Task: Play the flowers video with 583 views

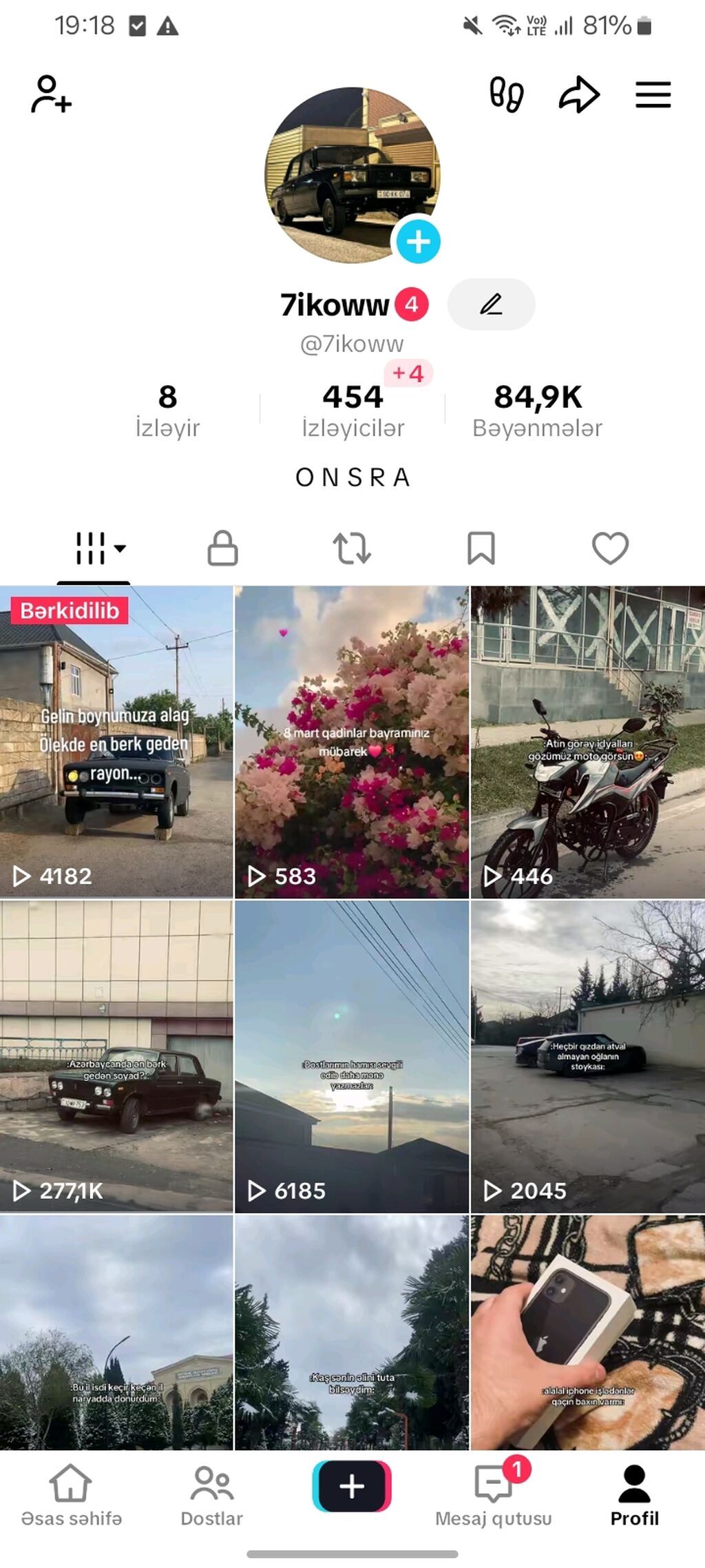Action: pos(352,742)
